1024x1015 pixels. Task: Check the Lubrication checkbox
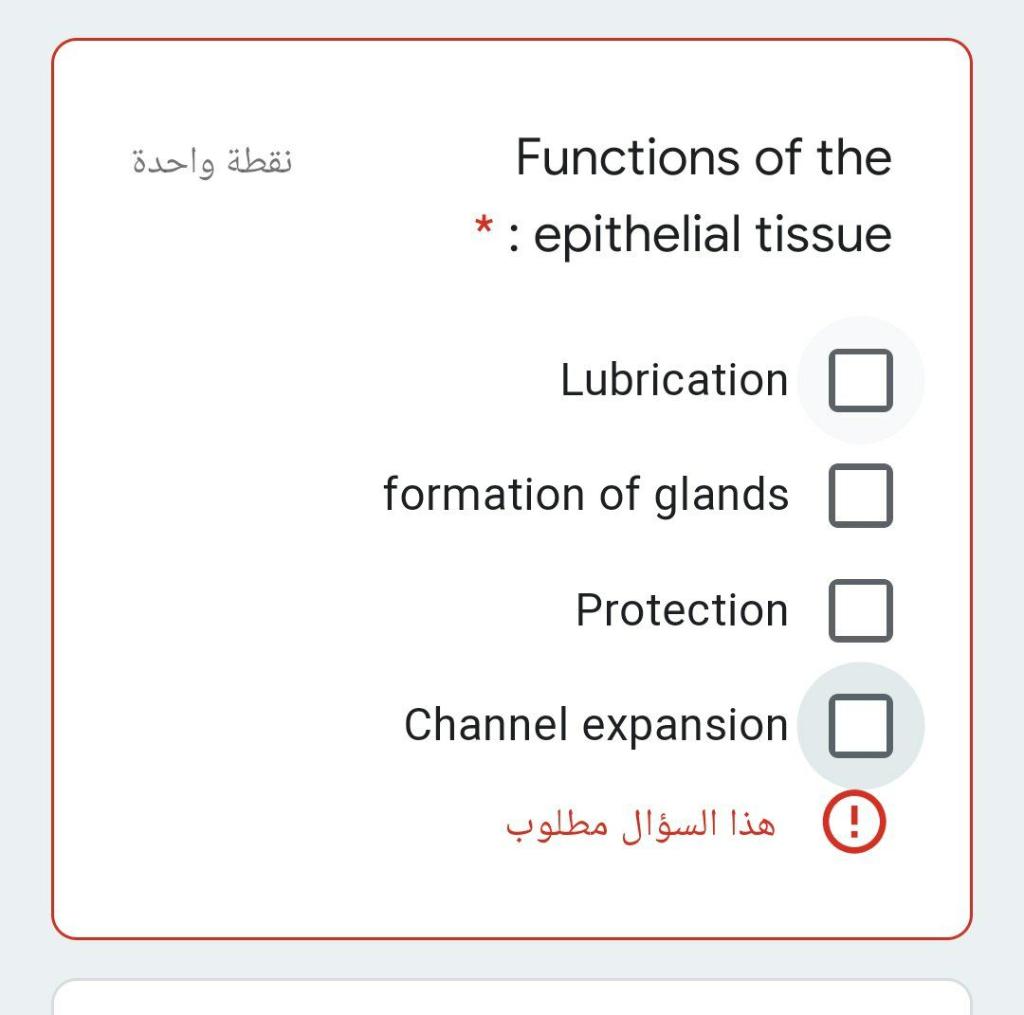tap(860, 380)
